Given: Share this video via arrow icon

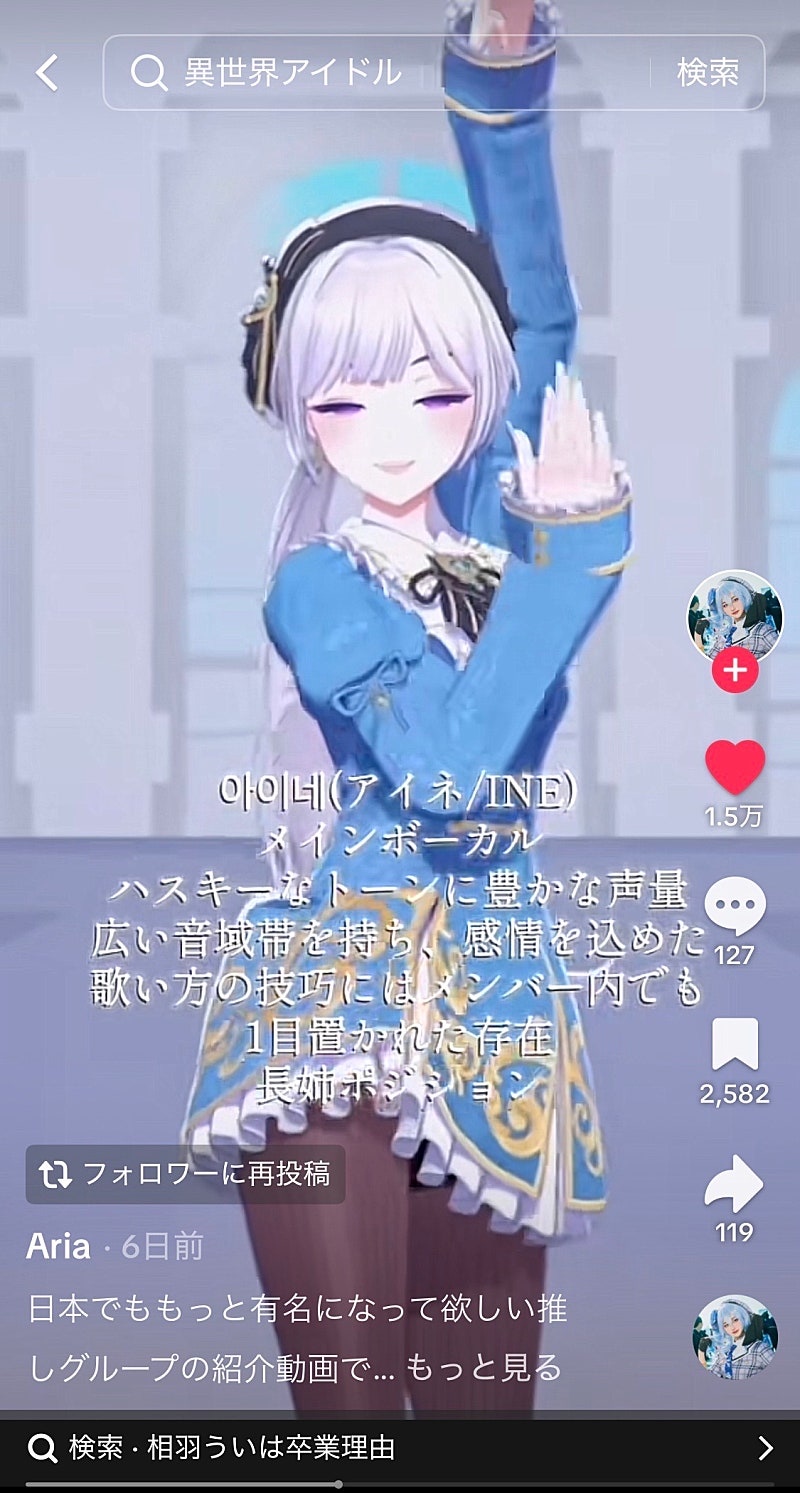Looking at the screenshot, I should click(734, 1184).
